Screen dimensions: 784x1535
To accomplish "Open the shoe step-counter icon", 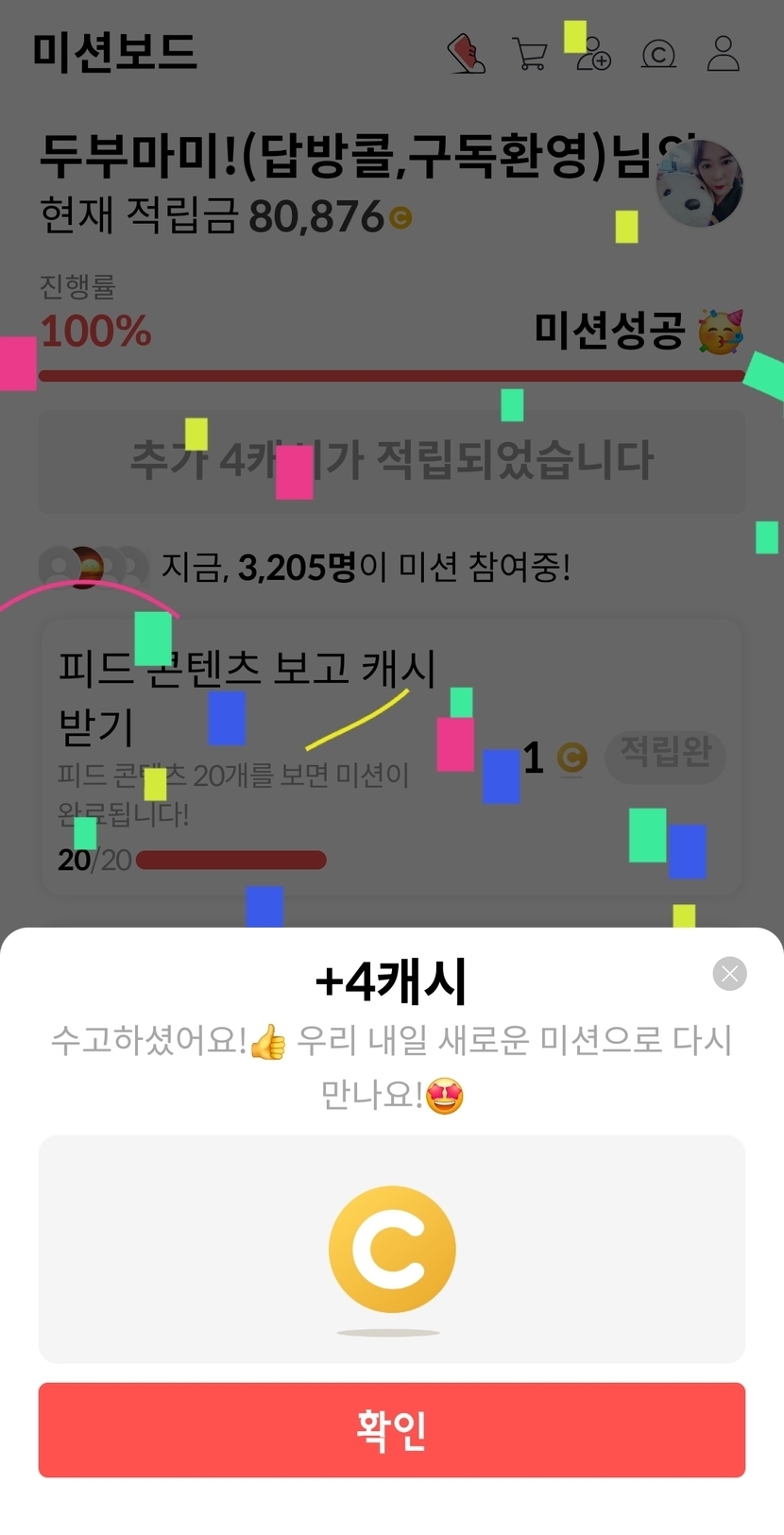I will tap(466, 54).
